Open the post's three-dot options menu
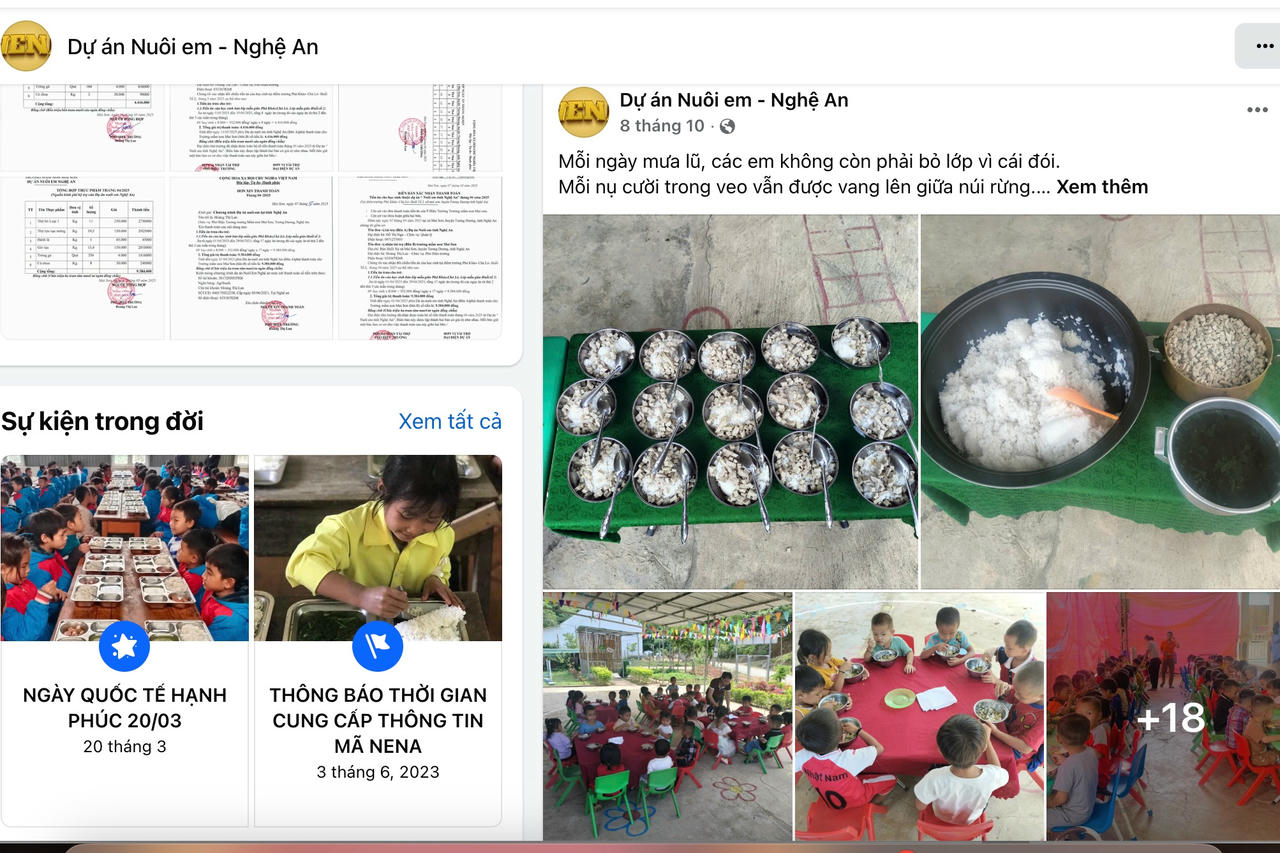Screen dimensions: 1280x853 (x=1256, y=110)
